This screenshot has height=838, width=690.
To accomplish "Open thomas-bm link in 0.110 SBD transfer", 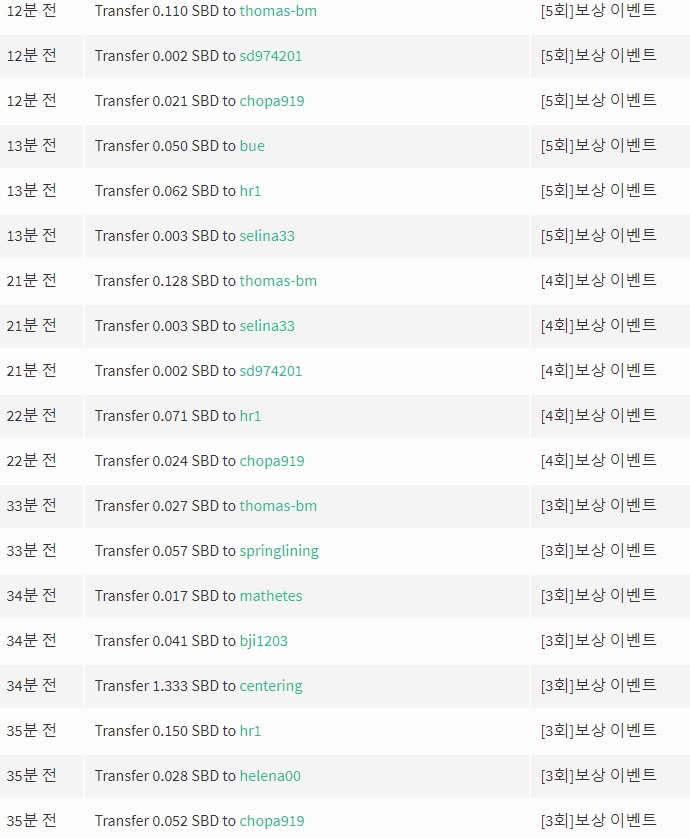I will coord(278,11).
